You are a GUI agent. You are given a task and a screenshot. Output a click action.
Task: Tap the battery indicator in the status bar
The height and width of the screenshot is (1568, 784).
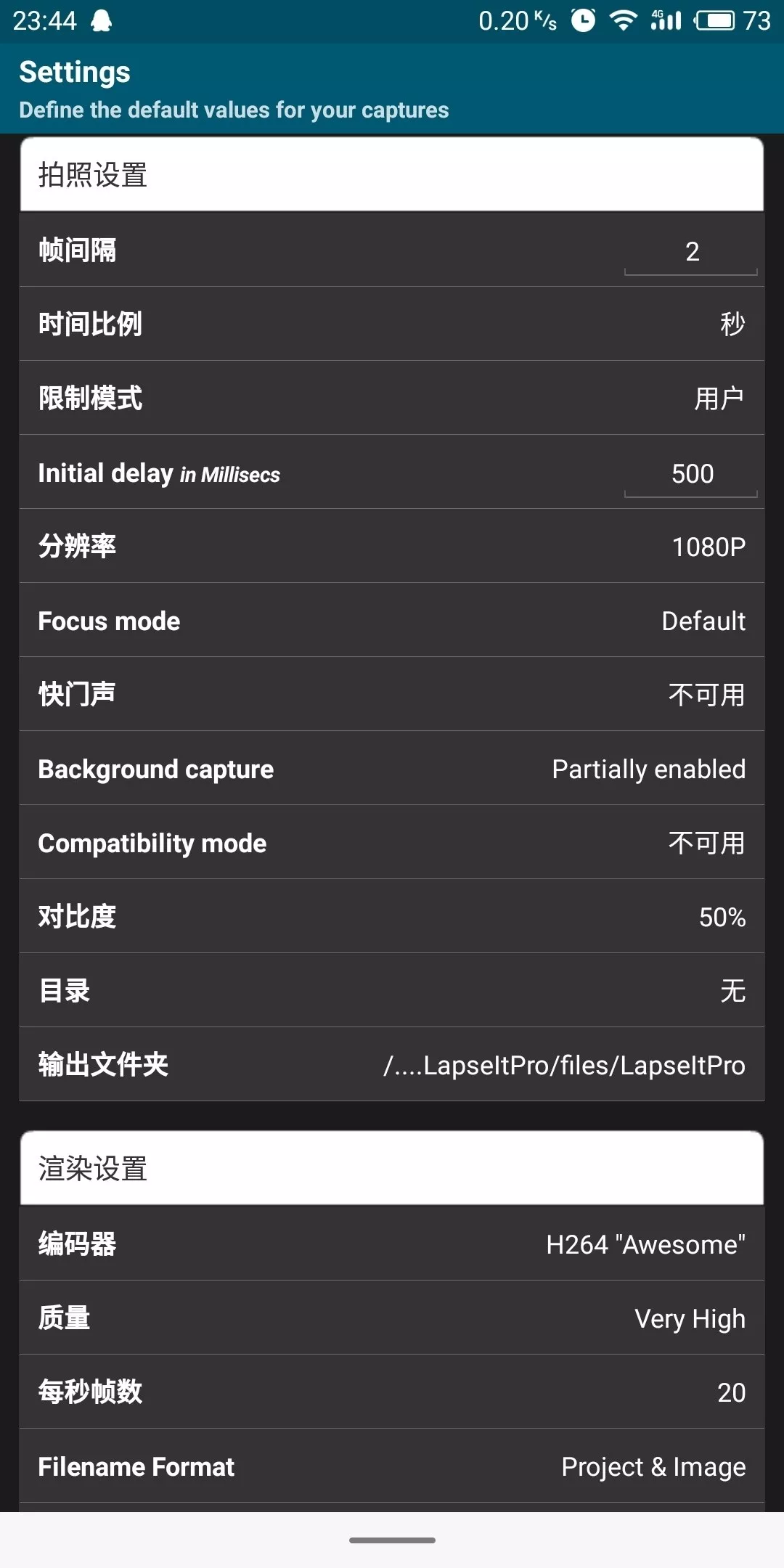[715, 19]
